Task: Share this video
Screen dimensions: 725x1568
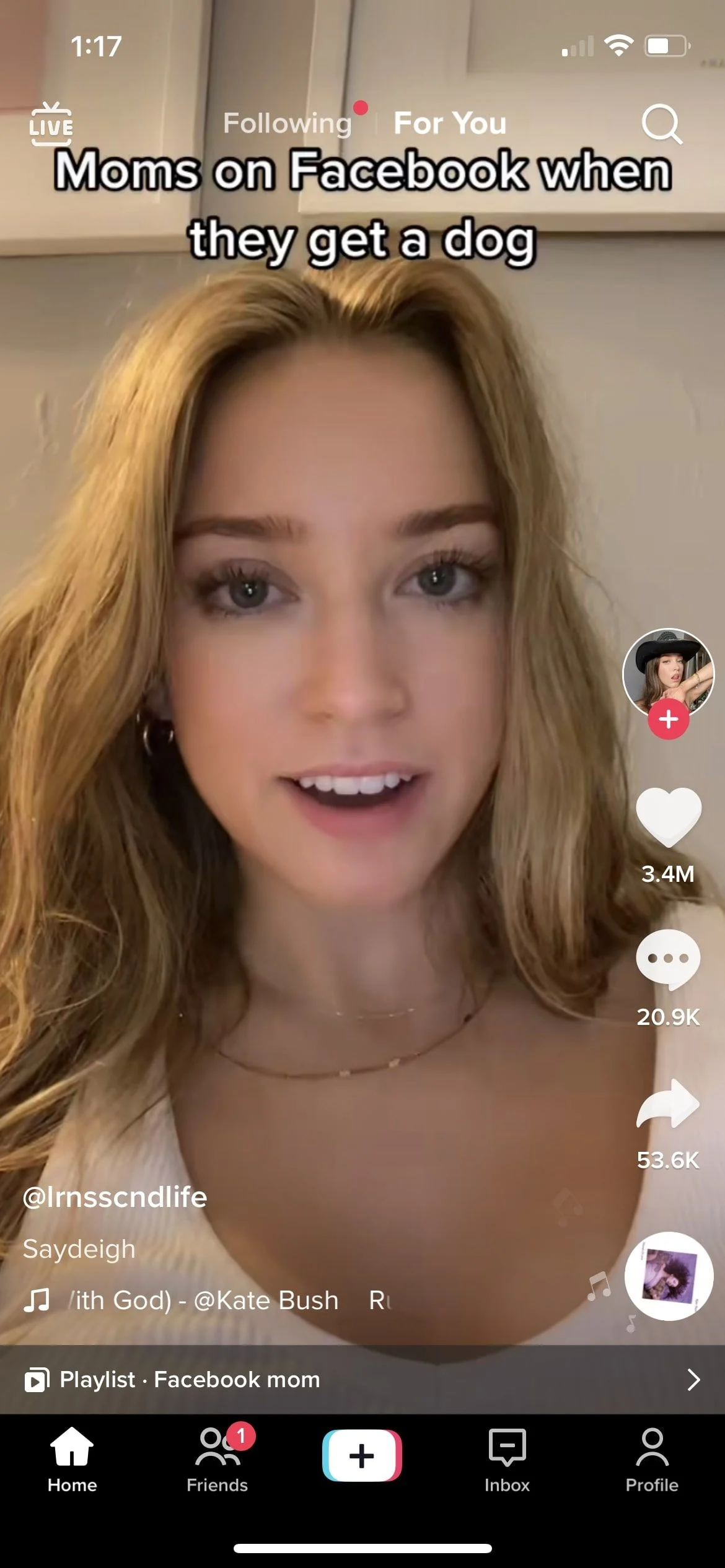Action: (x=668, y=1103)
